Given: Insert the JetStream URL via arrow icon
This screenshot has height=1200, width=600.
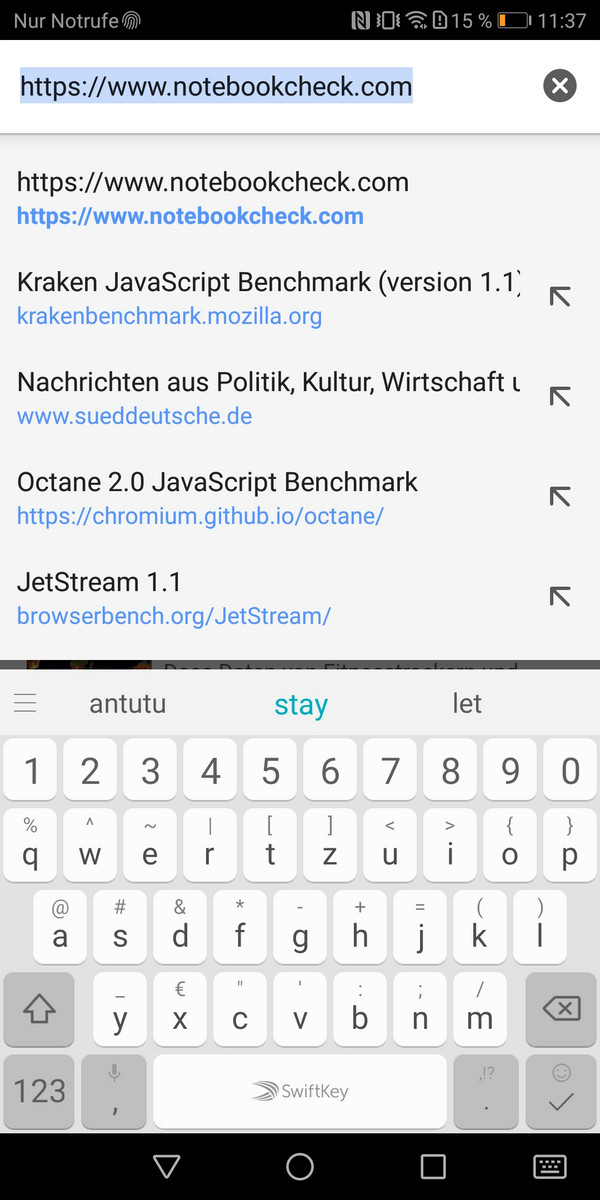Looking at the screenshot, I should tap(560, 597).
